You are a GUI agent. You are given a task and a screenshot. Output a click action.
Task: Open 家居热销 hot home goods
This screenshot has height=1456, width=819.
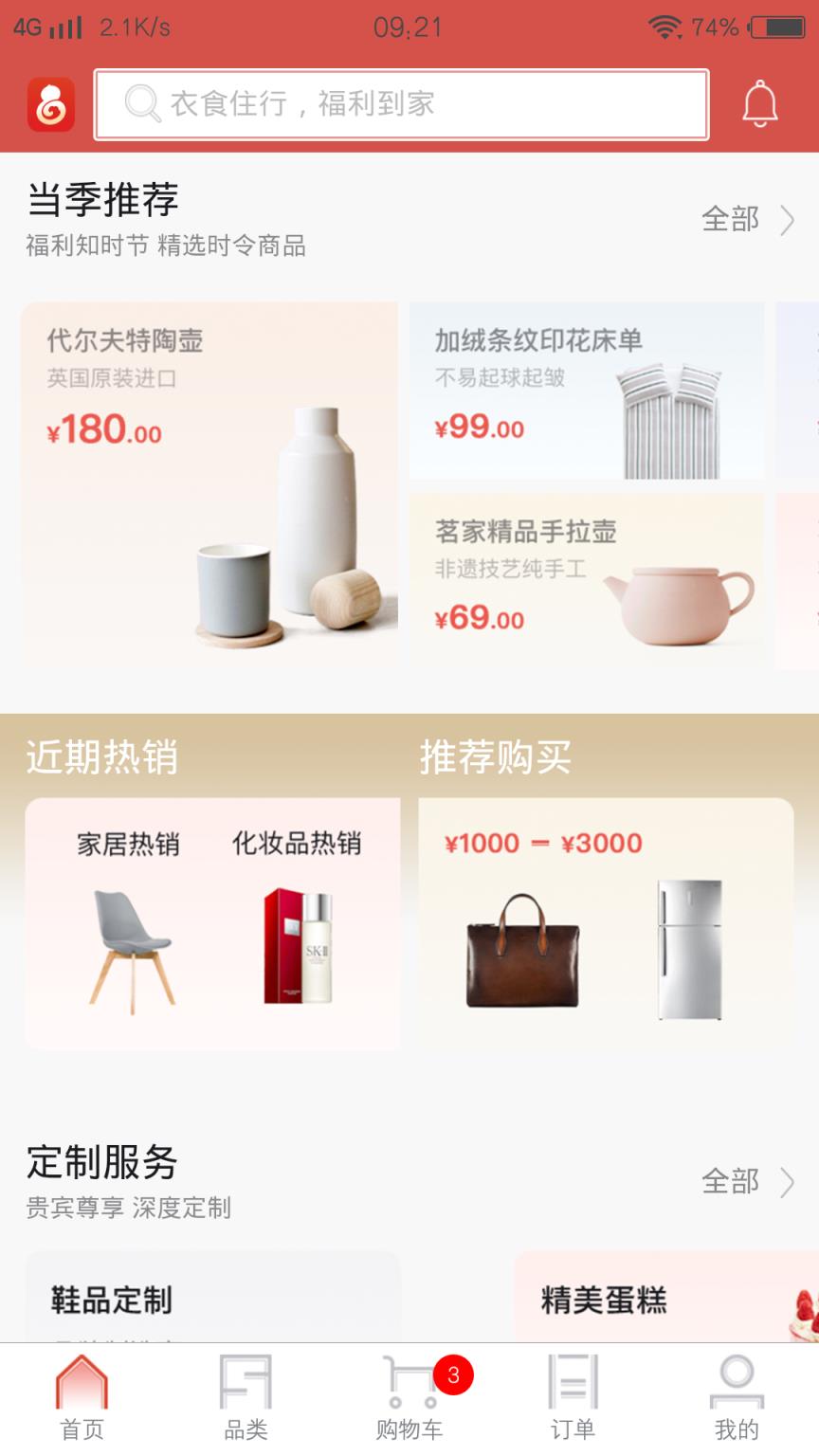coord(128,844)
